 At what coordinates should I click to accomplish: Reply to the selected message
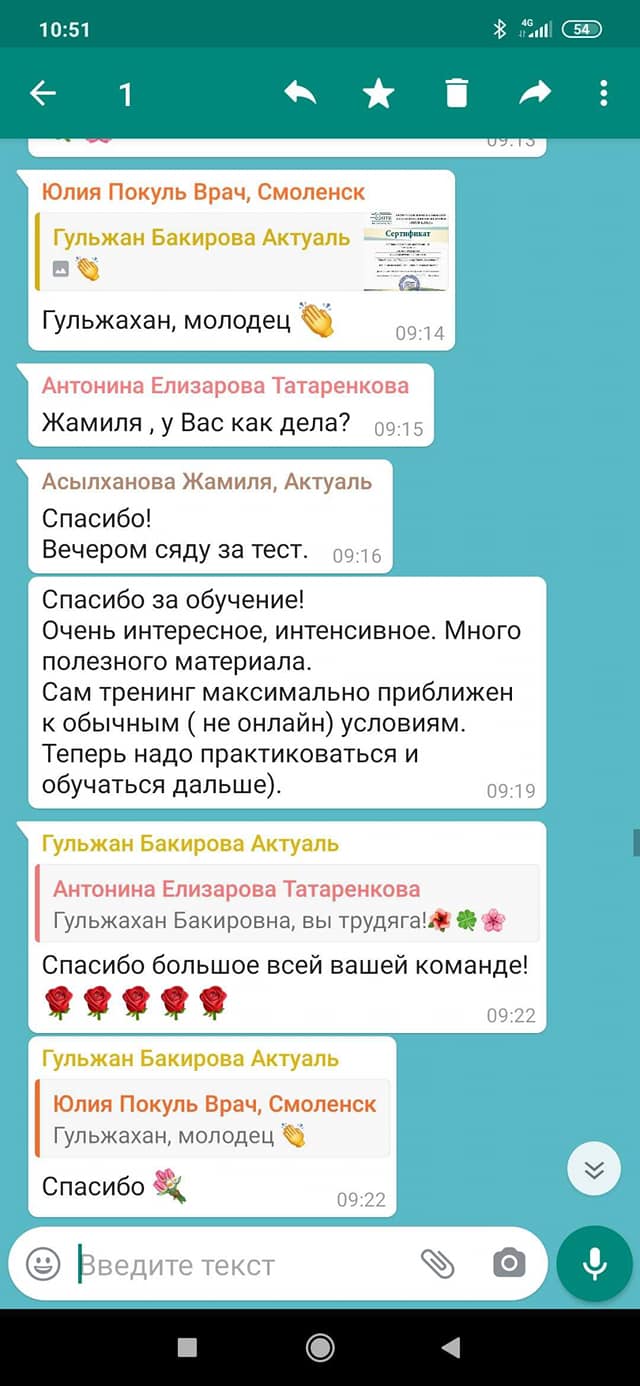tap(299, 94)
